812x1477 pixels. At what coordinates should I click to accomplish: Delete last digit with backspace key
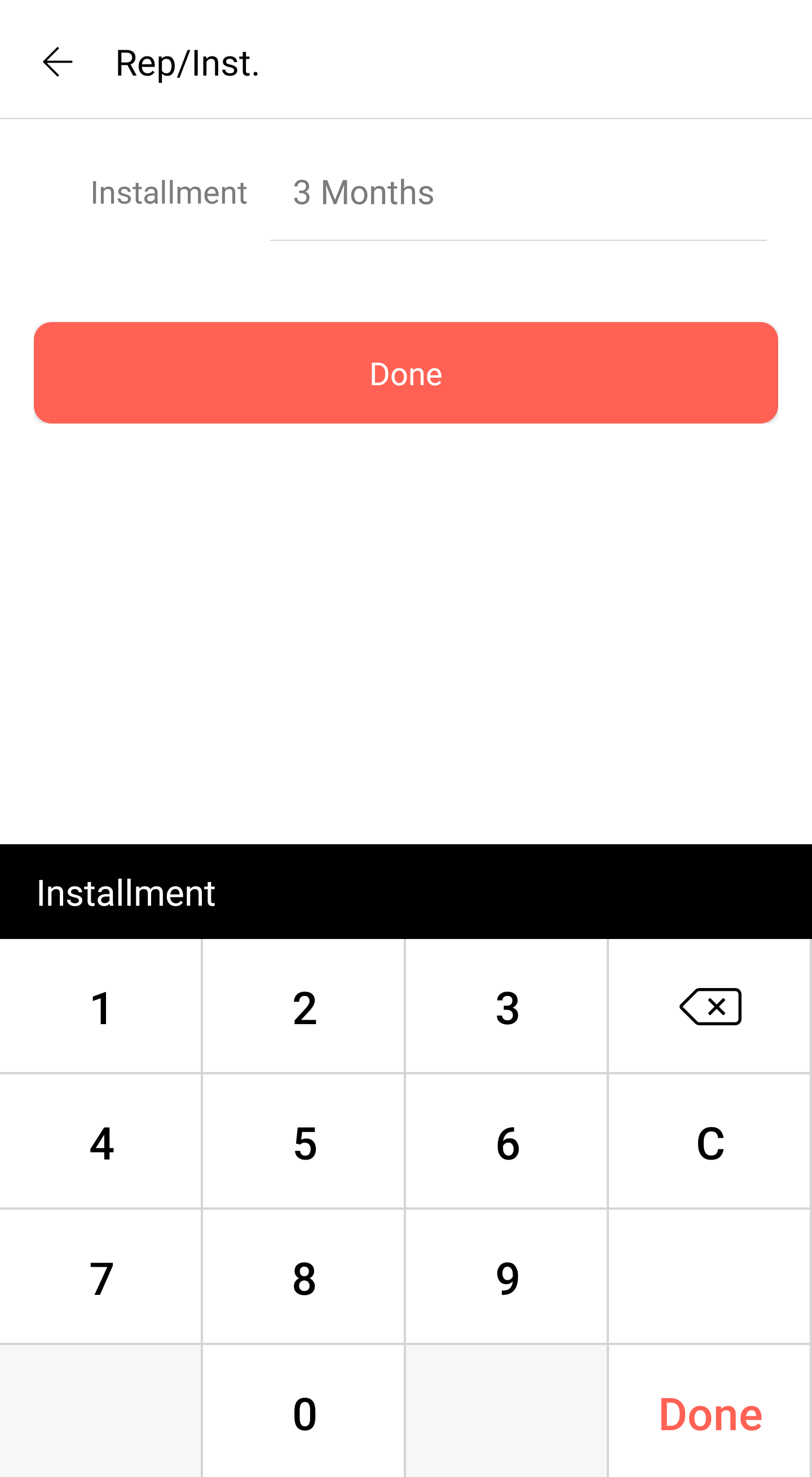710,1006
